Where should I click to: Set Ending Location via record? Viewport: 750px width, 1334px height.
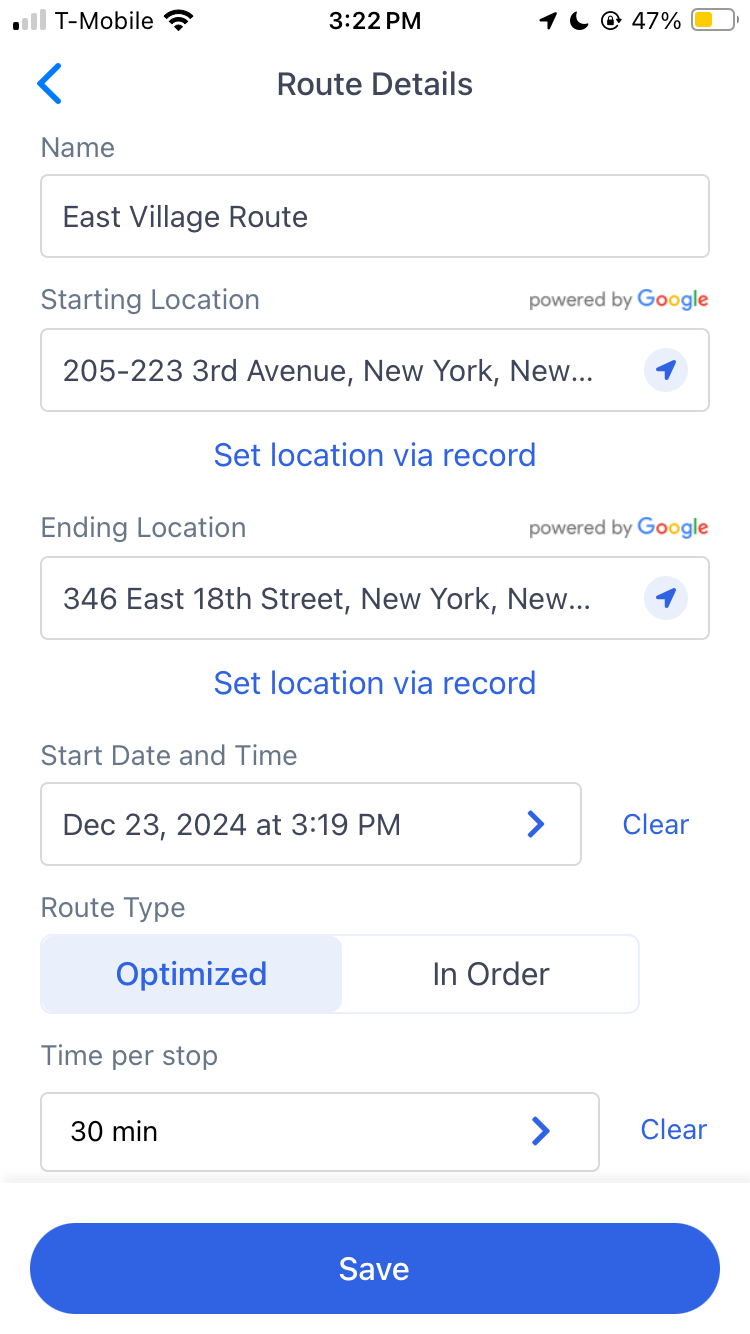point(375,683)
